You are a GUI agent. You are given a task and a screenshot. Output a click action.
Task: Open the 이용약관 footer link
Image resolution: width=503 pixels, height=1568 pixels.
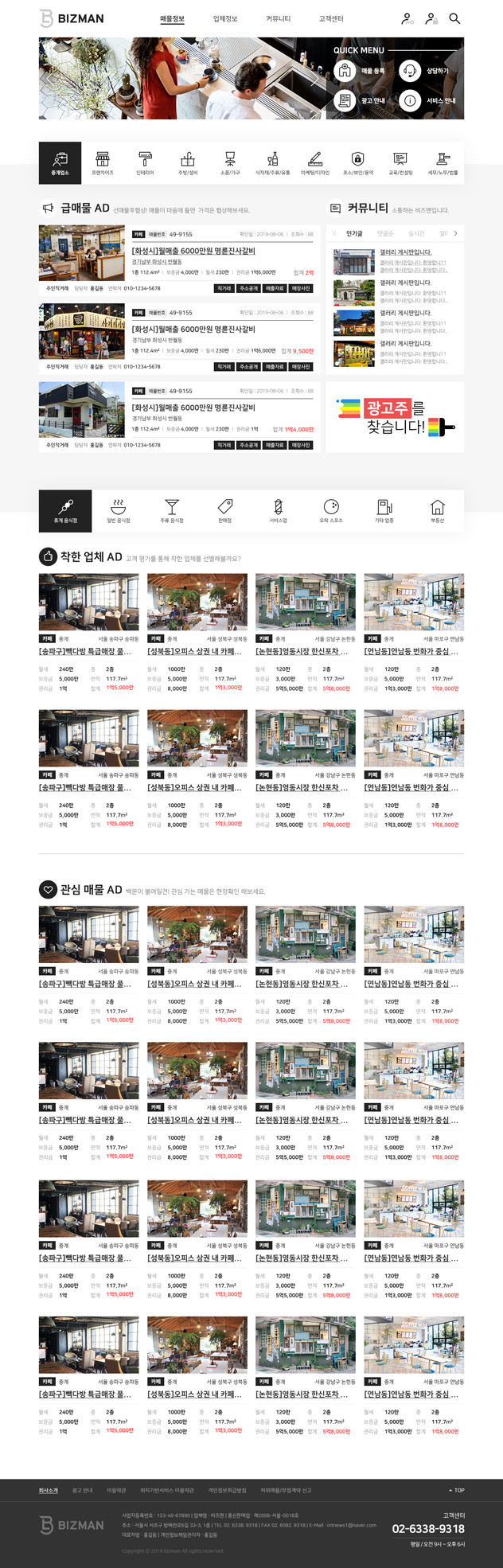click(x=117, y=1490)
